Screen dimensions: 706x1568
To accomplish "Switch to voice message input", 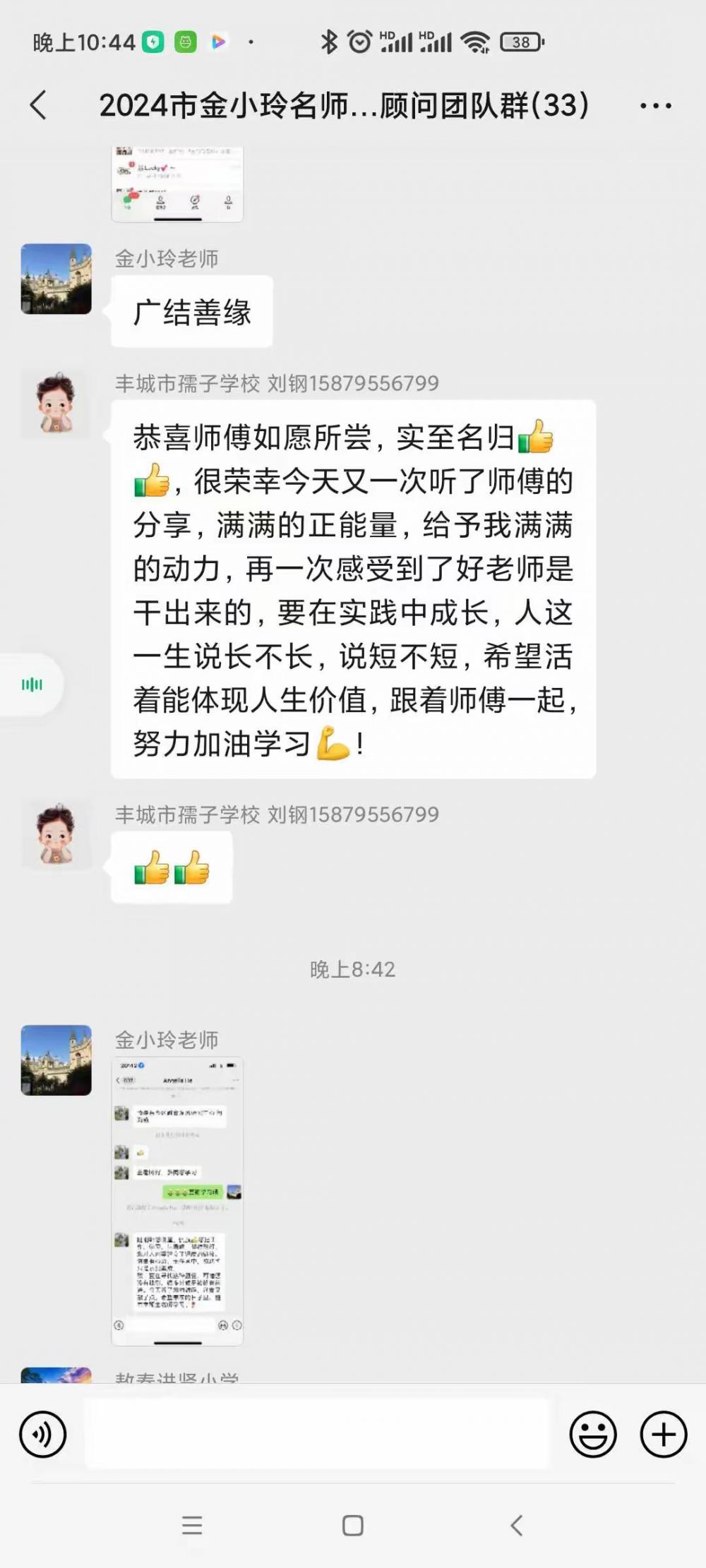I will tap(42, 1435).
